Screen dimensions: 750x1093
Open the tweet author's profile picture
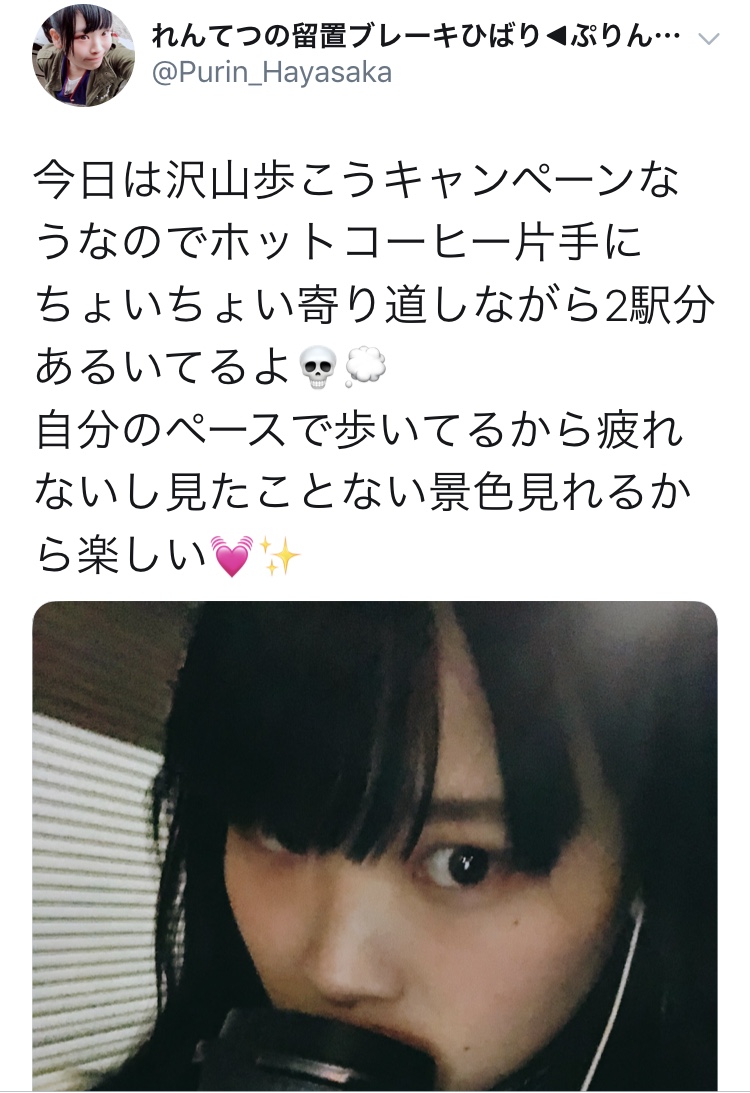click(83, 55)
